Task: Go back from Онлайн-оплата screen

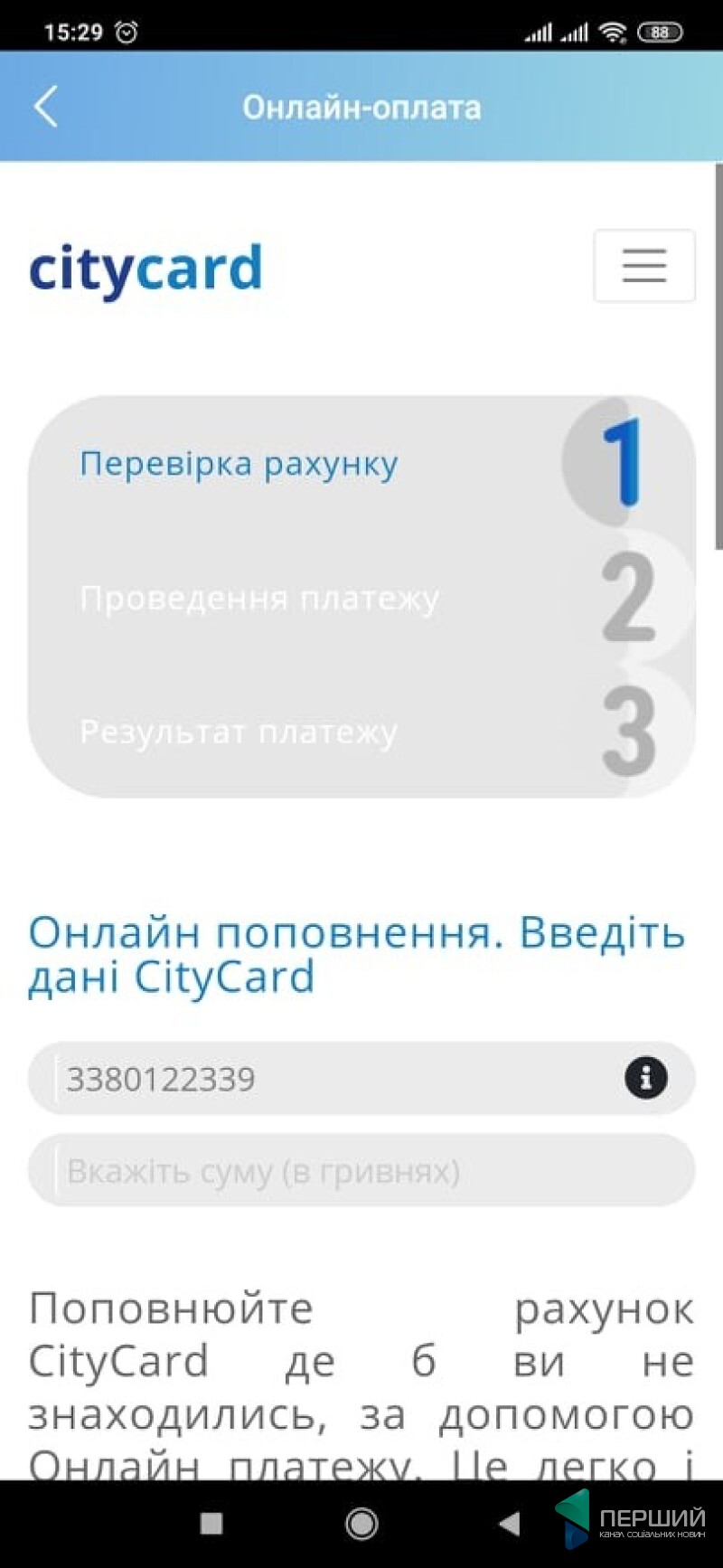Action: 45,107
